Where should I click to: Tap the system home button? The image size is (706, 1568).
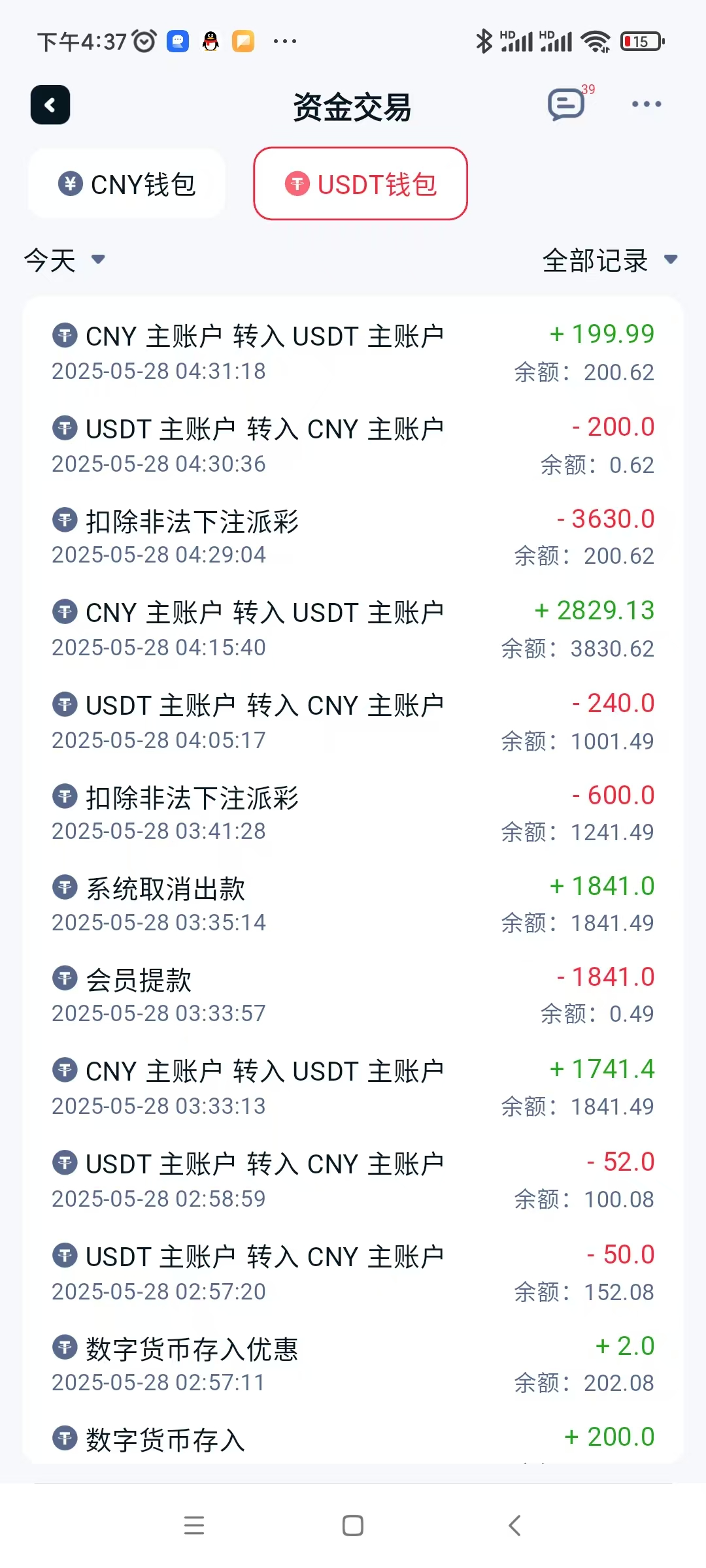[x=353, y=1526]
